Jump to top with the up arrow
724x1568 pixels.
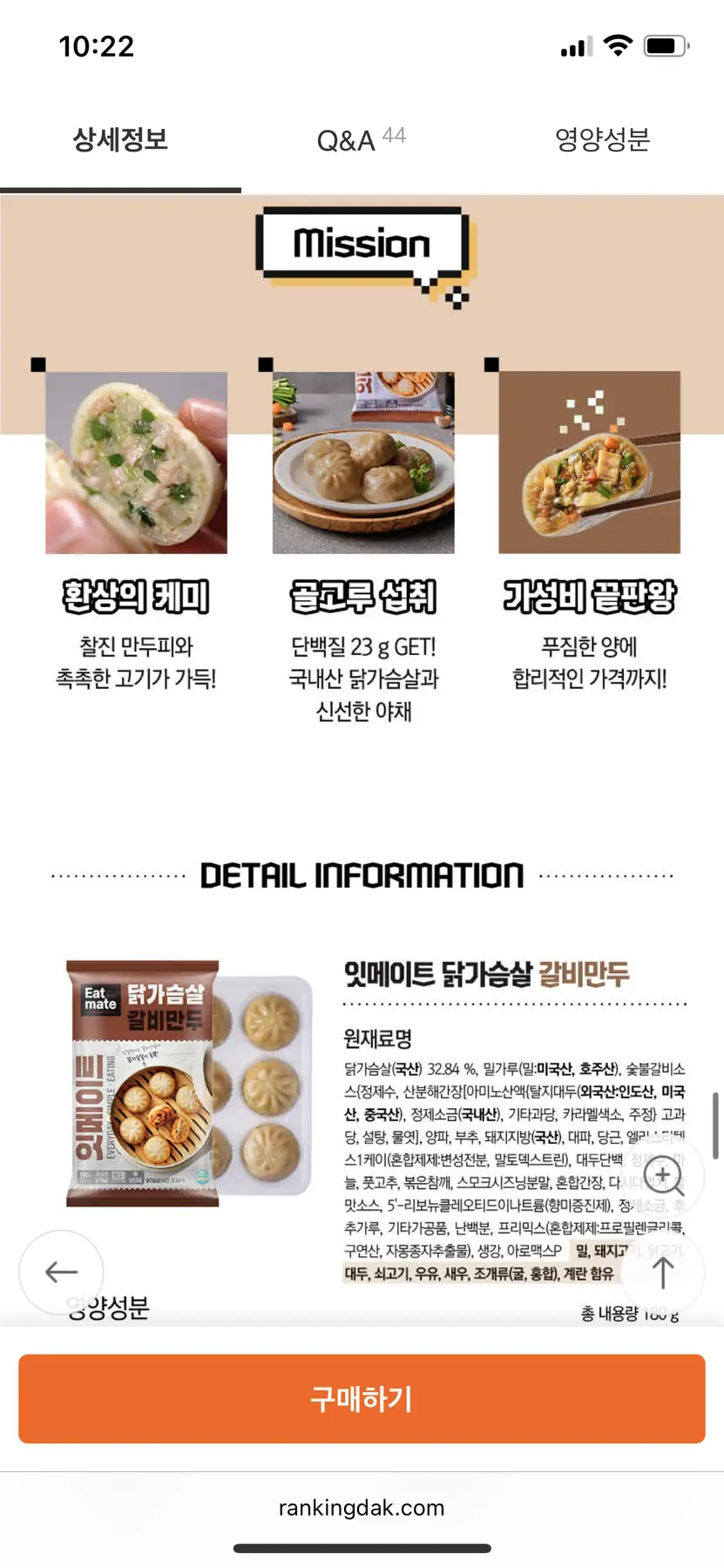[x=662, y=1272]
